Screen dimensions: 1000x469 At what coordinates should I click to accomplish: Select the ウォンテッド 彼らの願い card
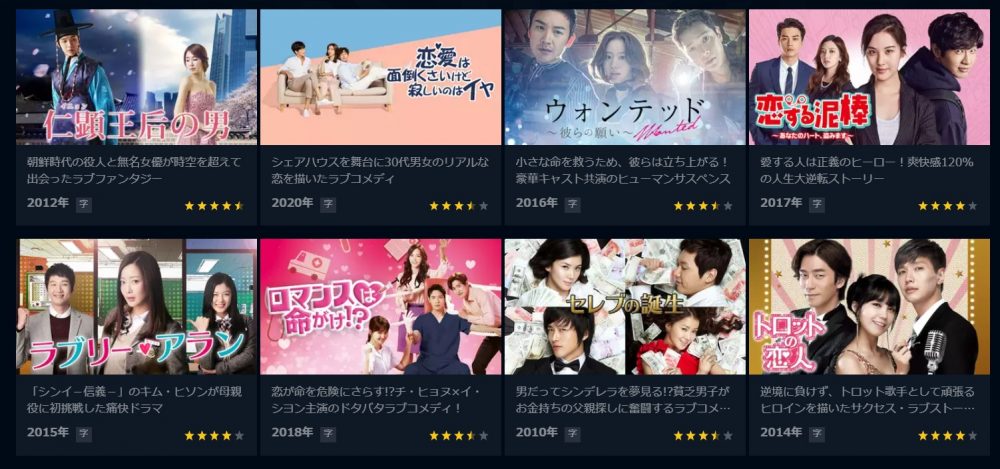(x=625, y=78)
